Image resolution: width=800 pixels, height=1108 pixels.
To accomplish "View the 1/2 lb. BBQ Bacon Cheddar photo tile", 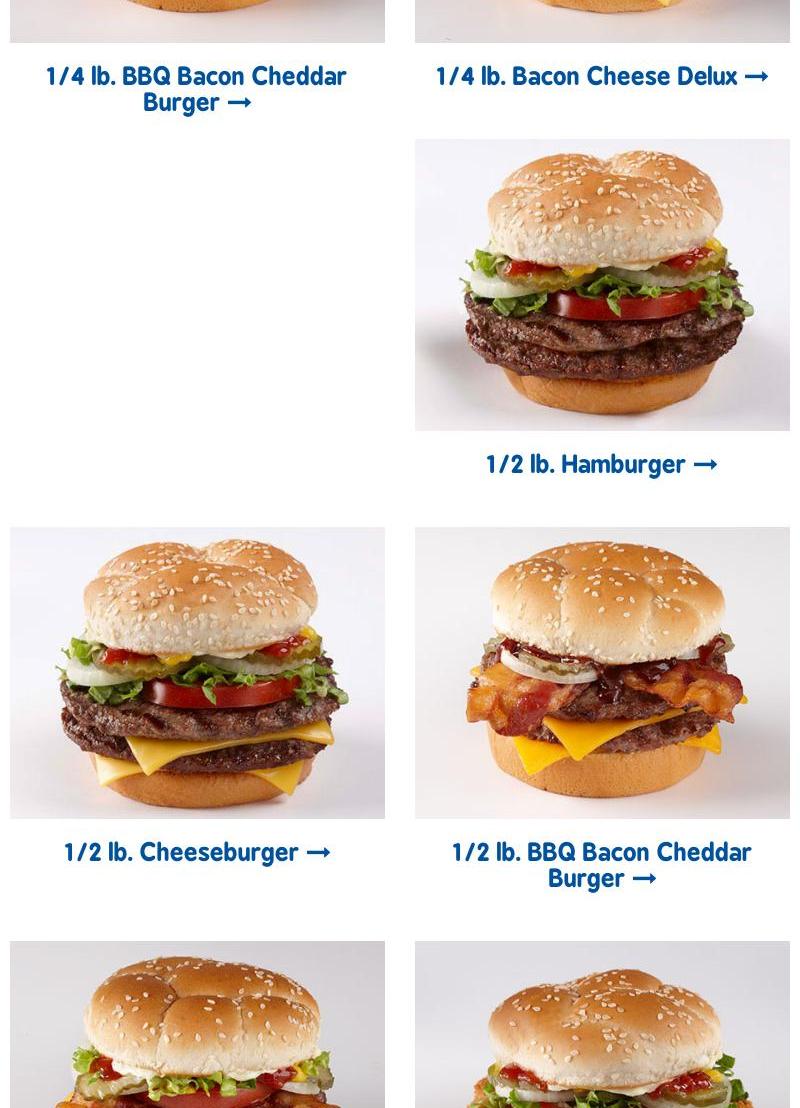I will tap(602, 672).
